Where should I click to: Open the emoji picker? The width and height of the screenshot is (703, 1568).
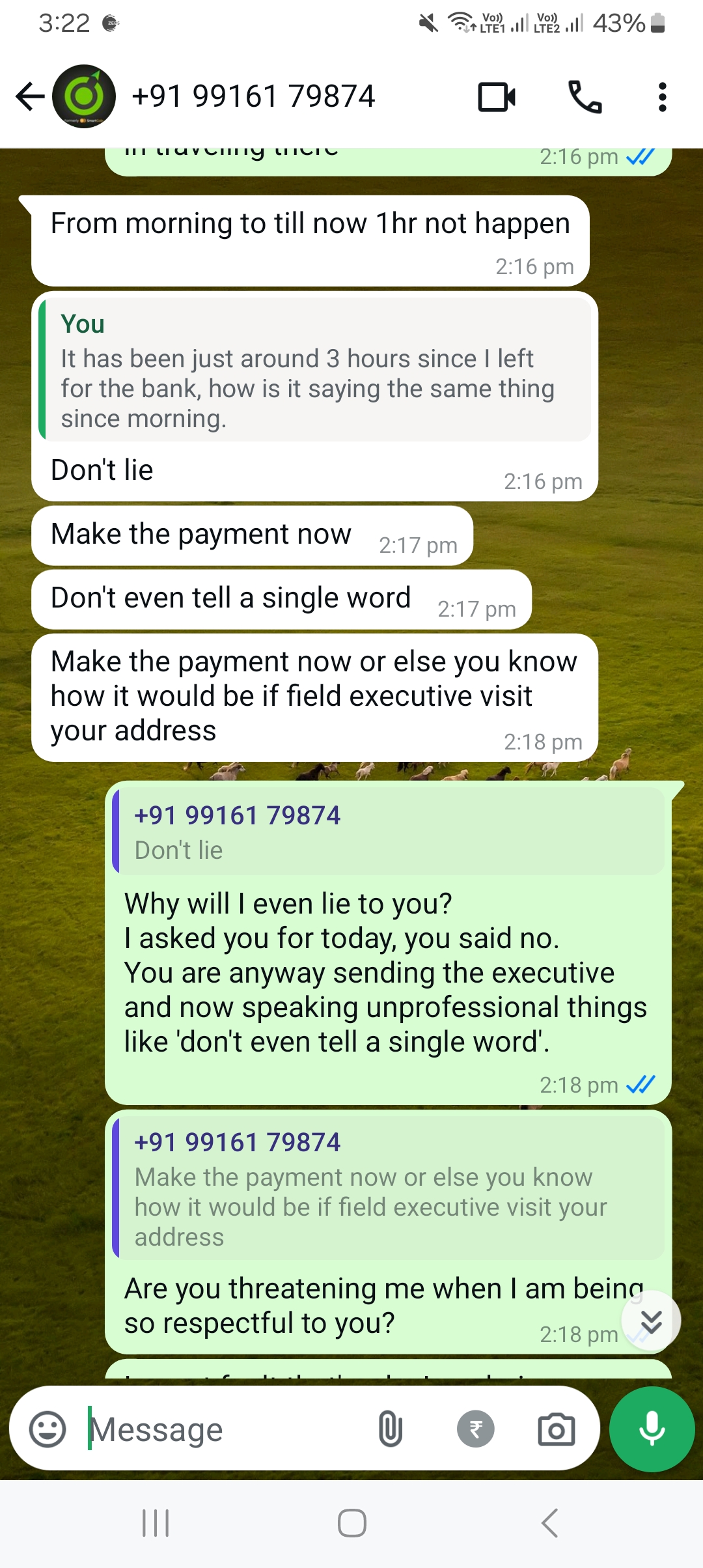coord(48,1429)
